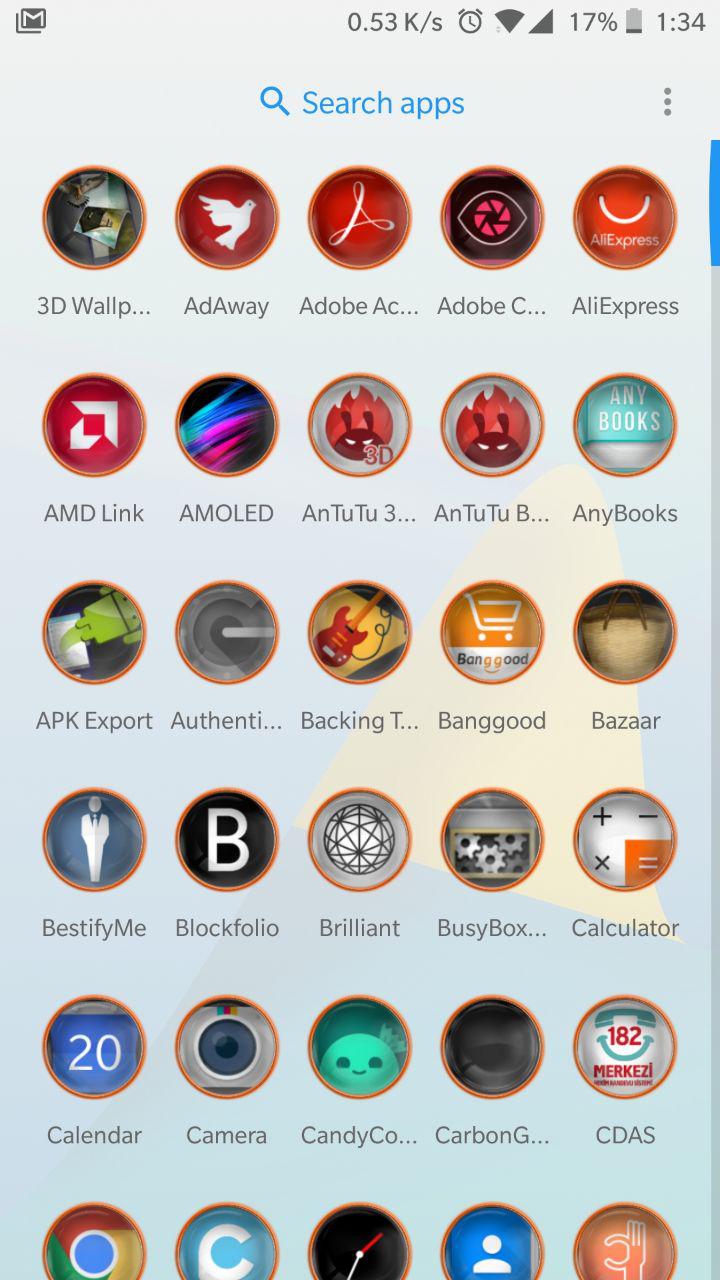Open the Blockfolio app
This screenshot has height=1280, width=720.
(x=227, y=840)
